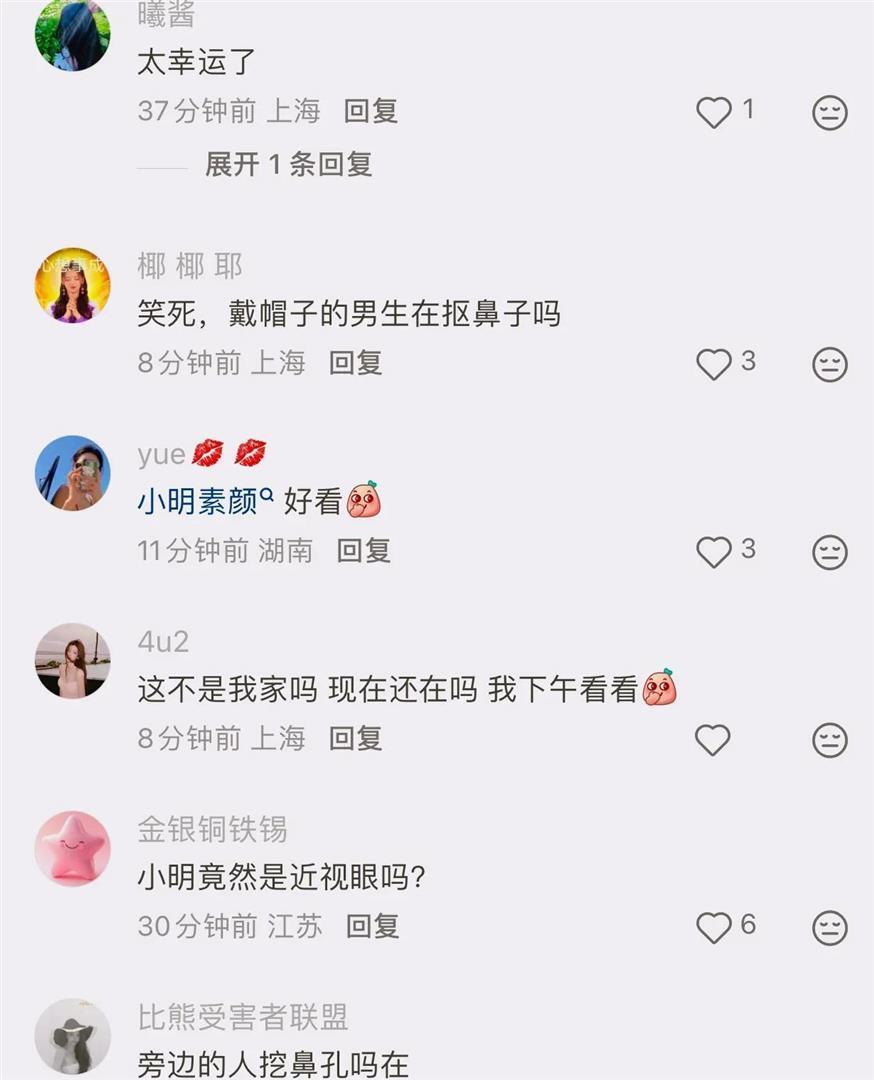This screenshot has height=1080, width=874.
Task: Click the emoji face icon next to 椰 椰 耶's comment
Action: click(x=829, y=365)
